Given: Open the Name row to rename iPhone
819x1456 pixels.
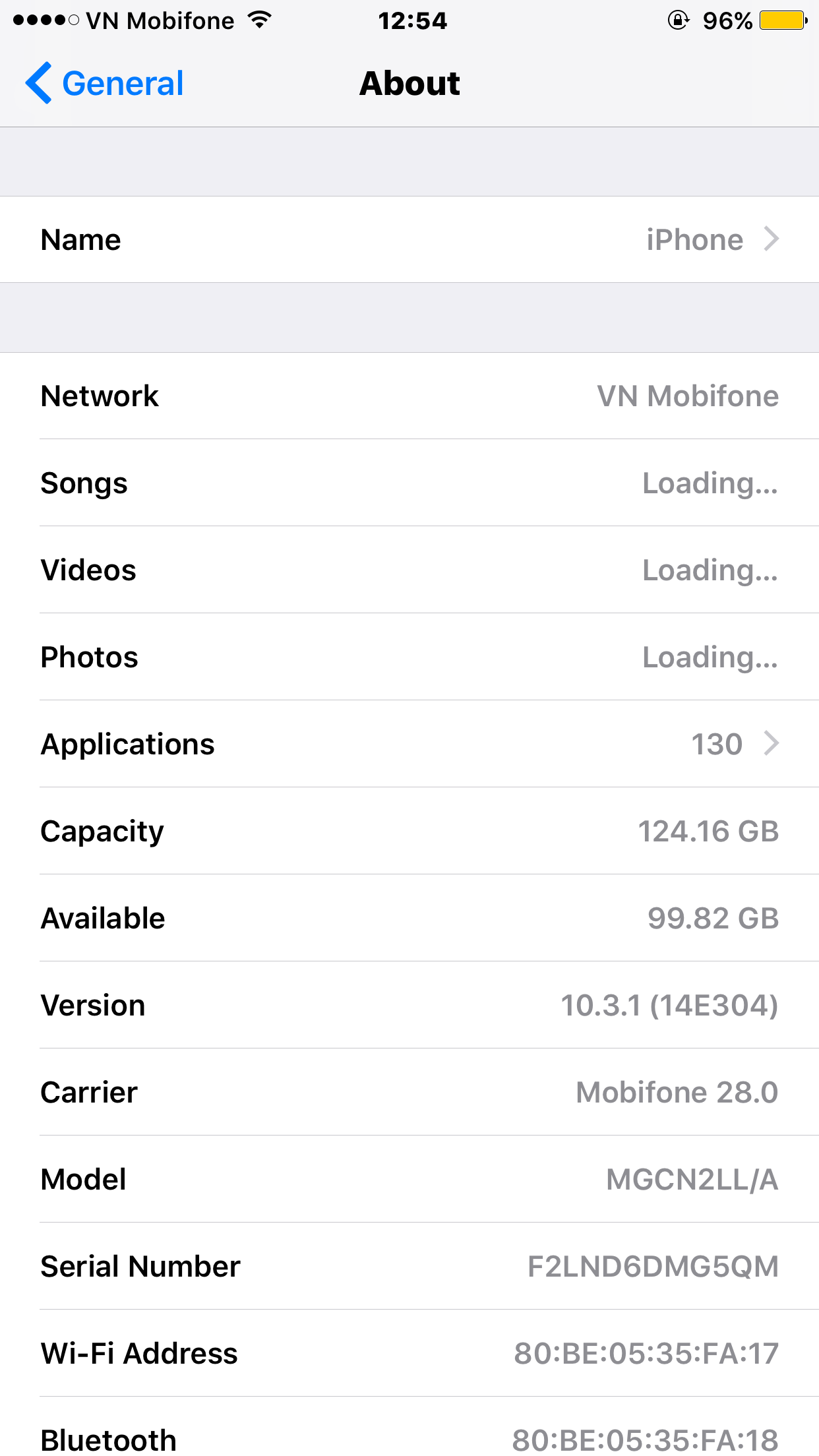Looking at the screenshot, I should pos(409,239).
